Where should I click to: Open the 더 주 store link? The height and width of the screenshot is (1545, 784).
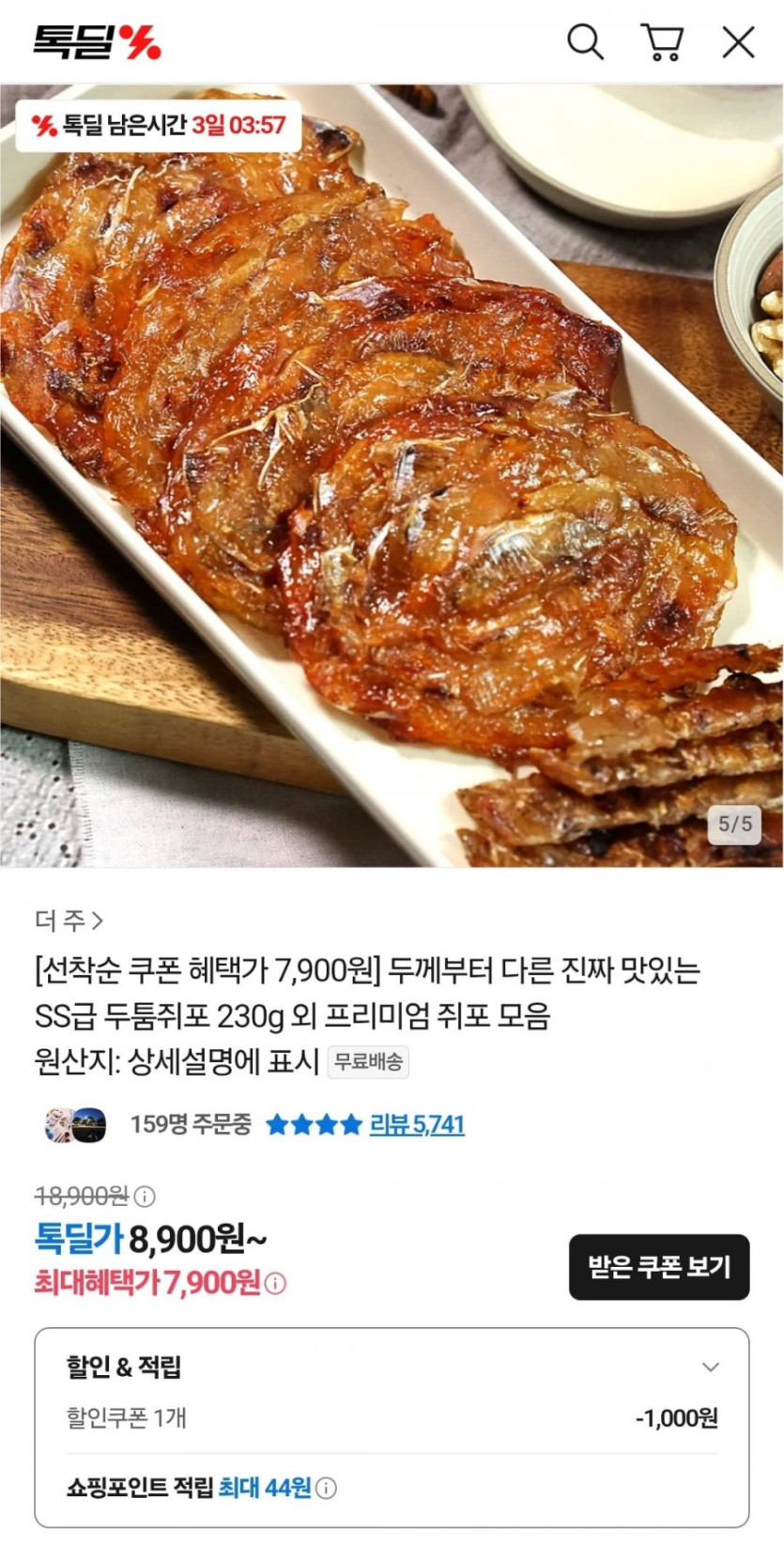[x=69, y=920]
